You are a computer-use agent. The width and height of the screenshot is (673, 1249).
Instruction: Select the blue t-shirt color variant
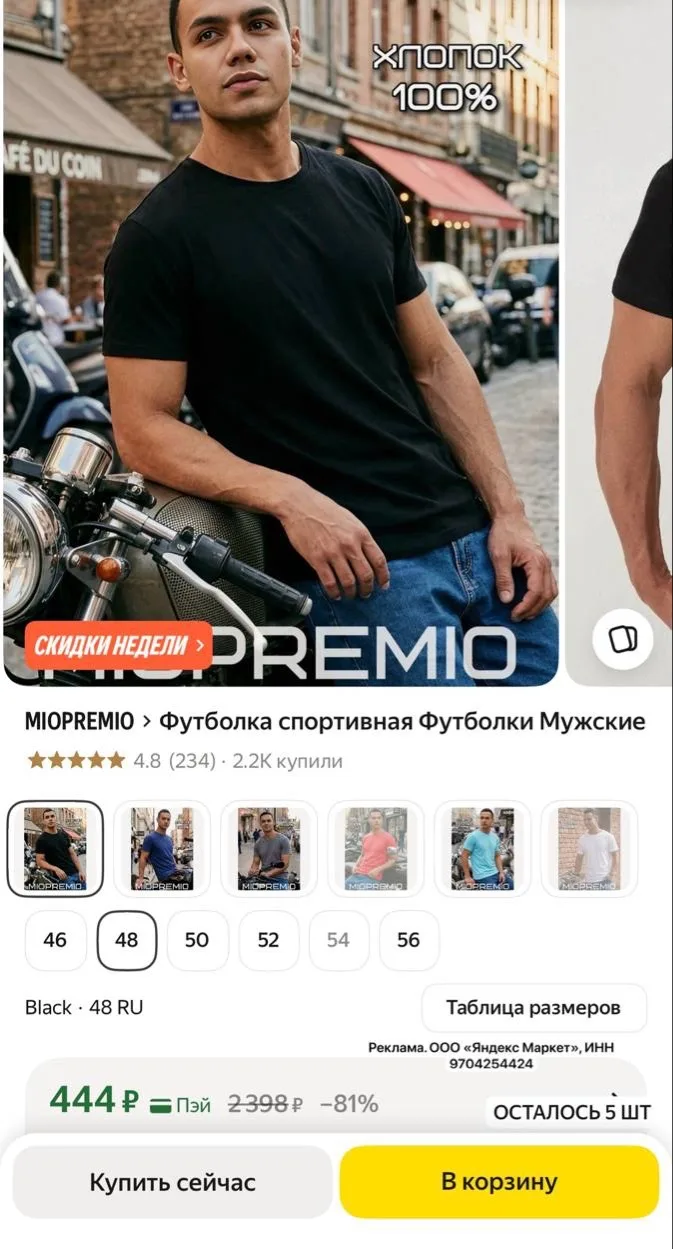(162, 848)
